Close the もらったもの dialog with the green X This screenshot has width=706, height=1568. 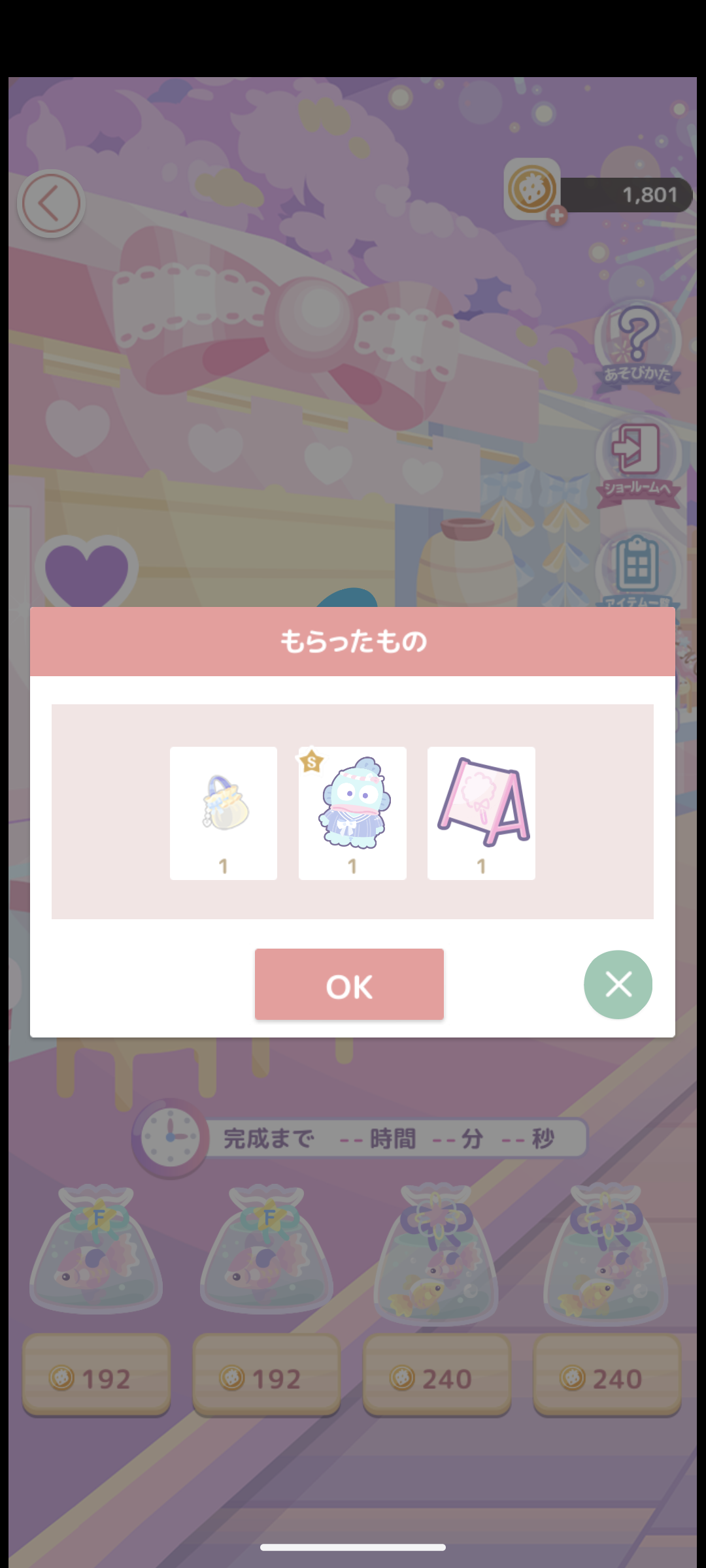pyautogui.click(x=618, y=984)
